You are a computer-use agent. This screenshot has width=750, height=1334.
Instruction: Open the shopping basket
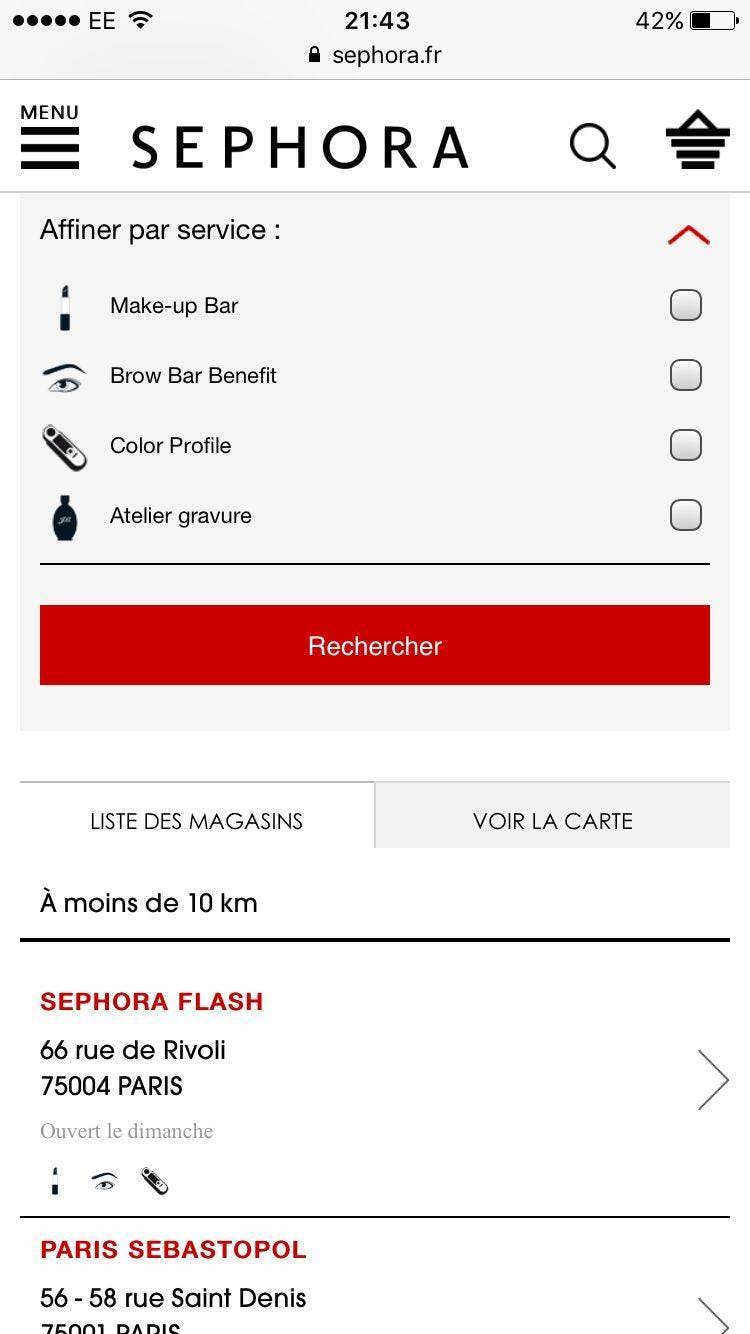coord(697,141)
